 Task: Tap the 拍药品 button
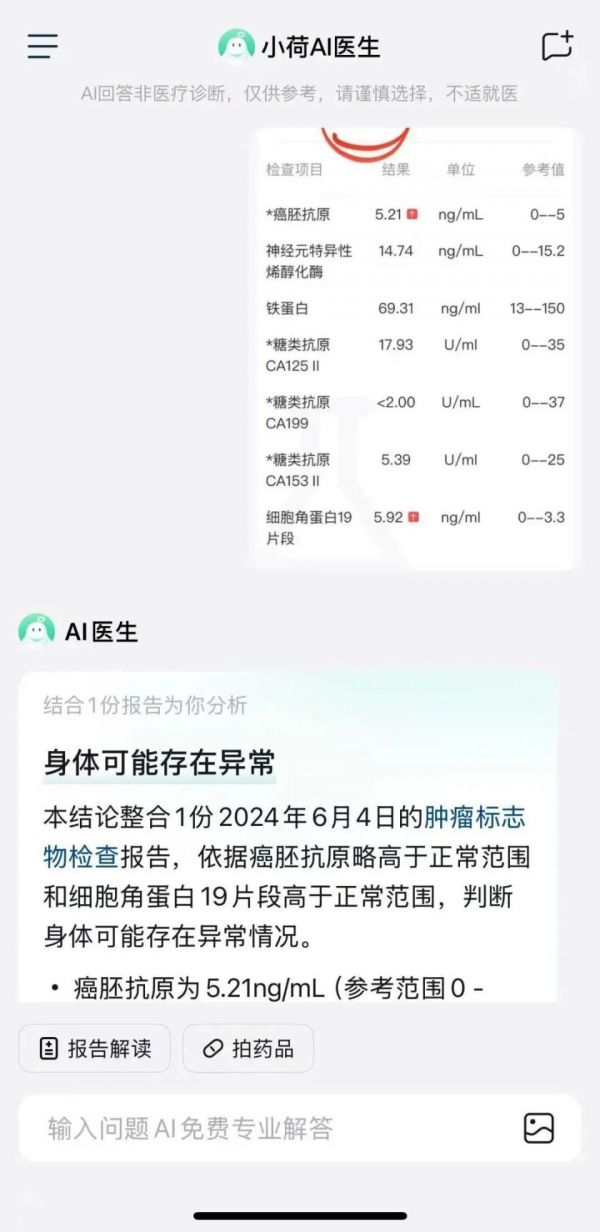(248, 1048)
